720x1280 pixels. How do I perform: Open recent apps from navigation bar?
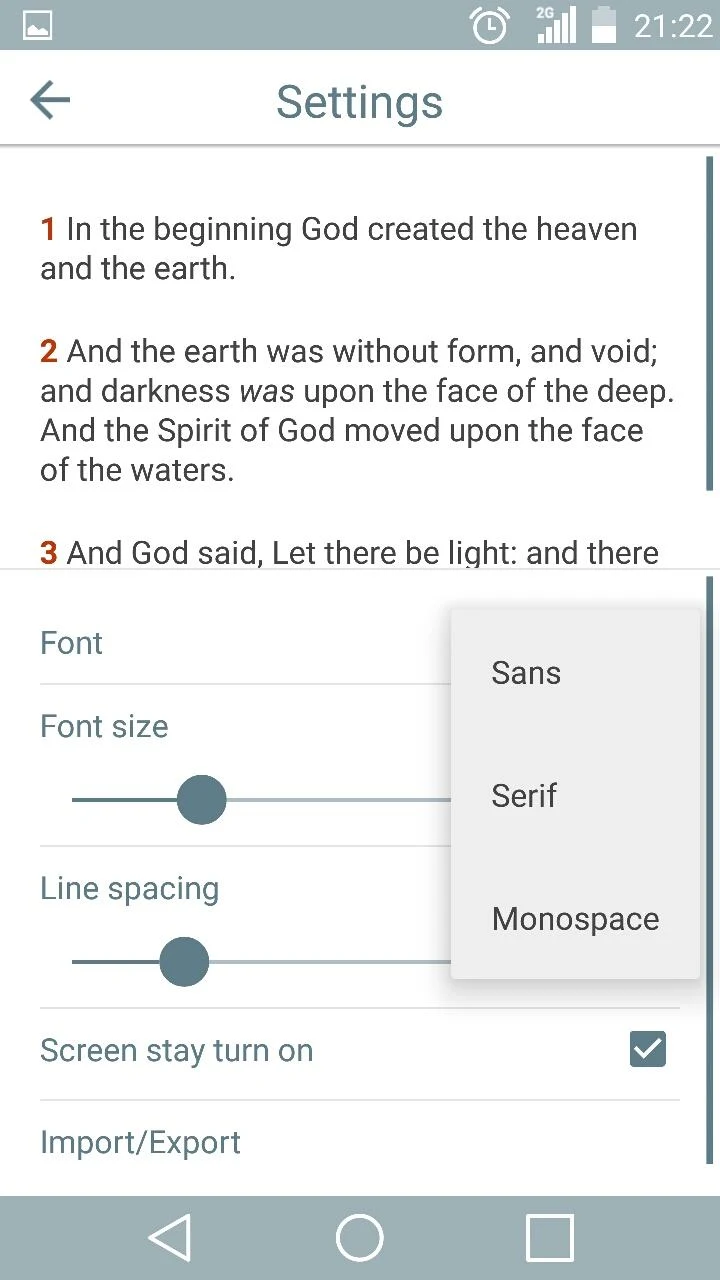tap(550, 1238)
